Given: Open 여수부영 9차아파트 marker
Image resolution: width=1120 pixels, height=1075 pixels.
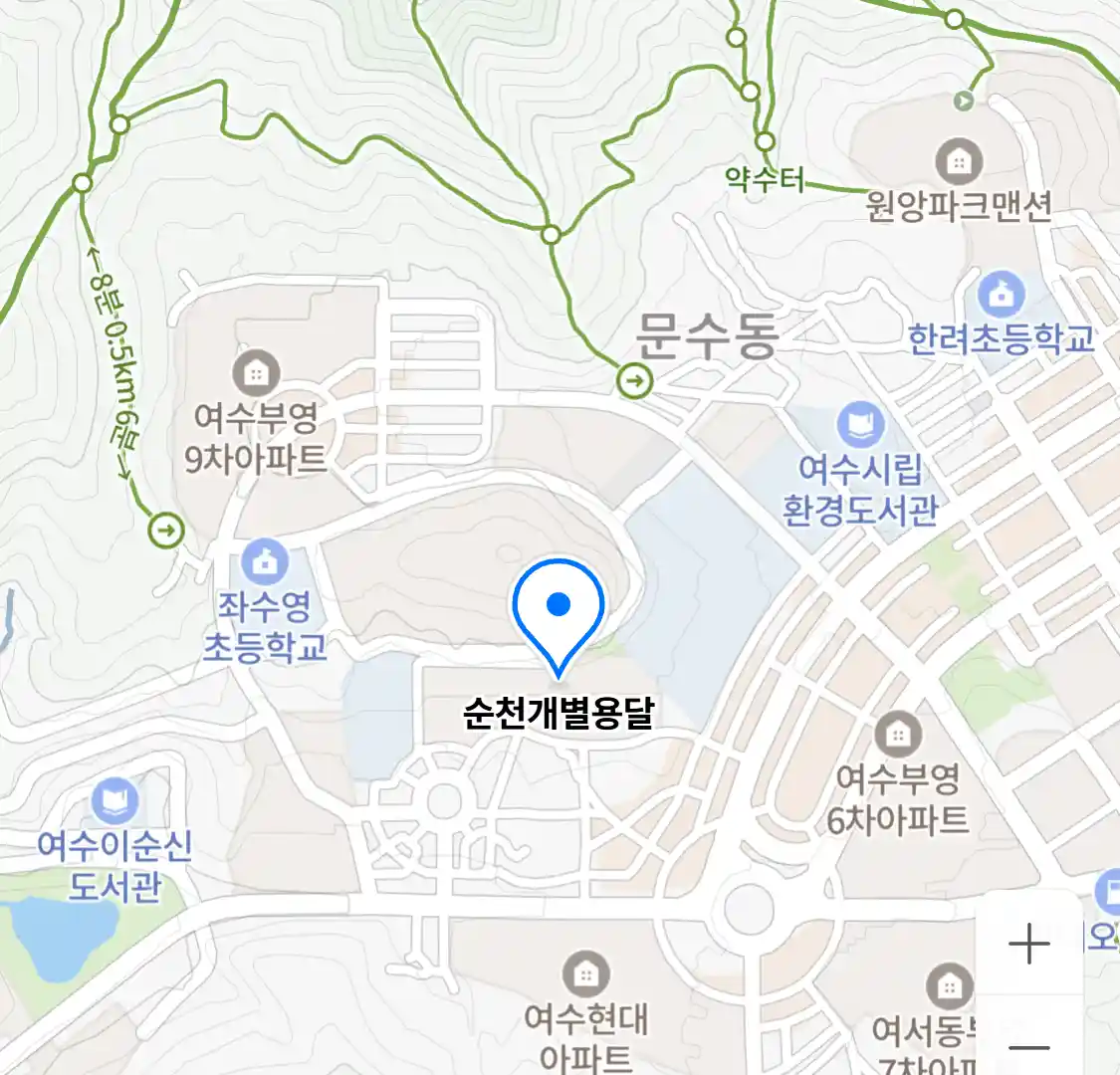Looking at the screenshot, I should [x=256, y=373].
